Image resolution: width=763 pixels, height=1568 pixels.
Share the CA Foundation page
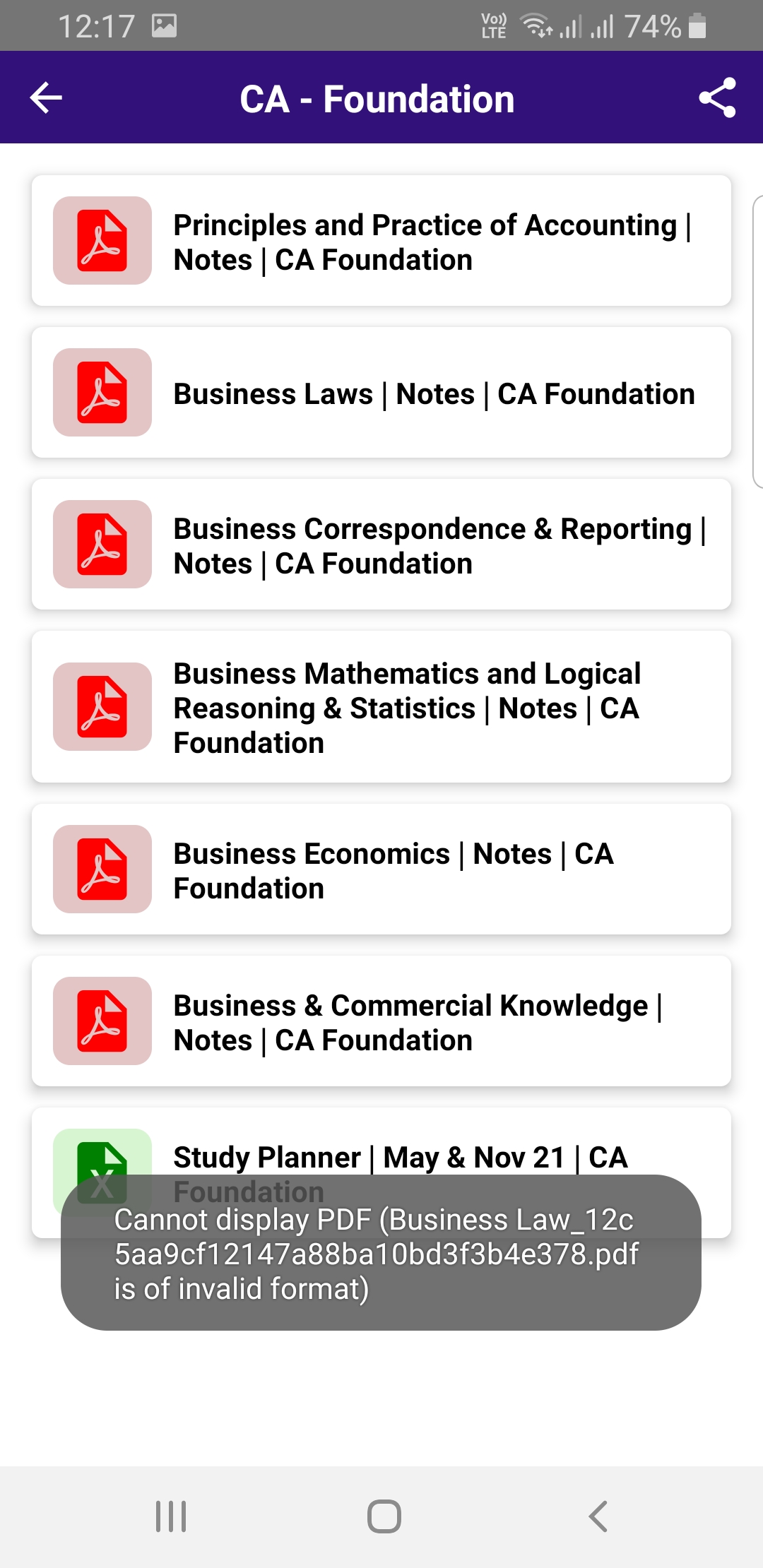click(717, 97)
